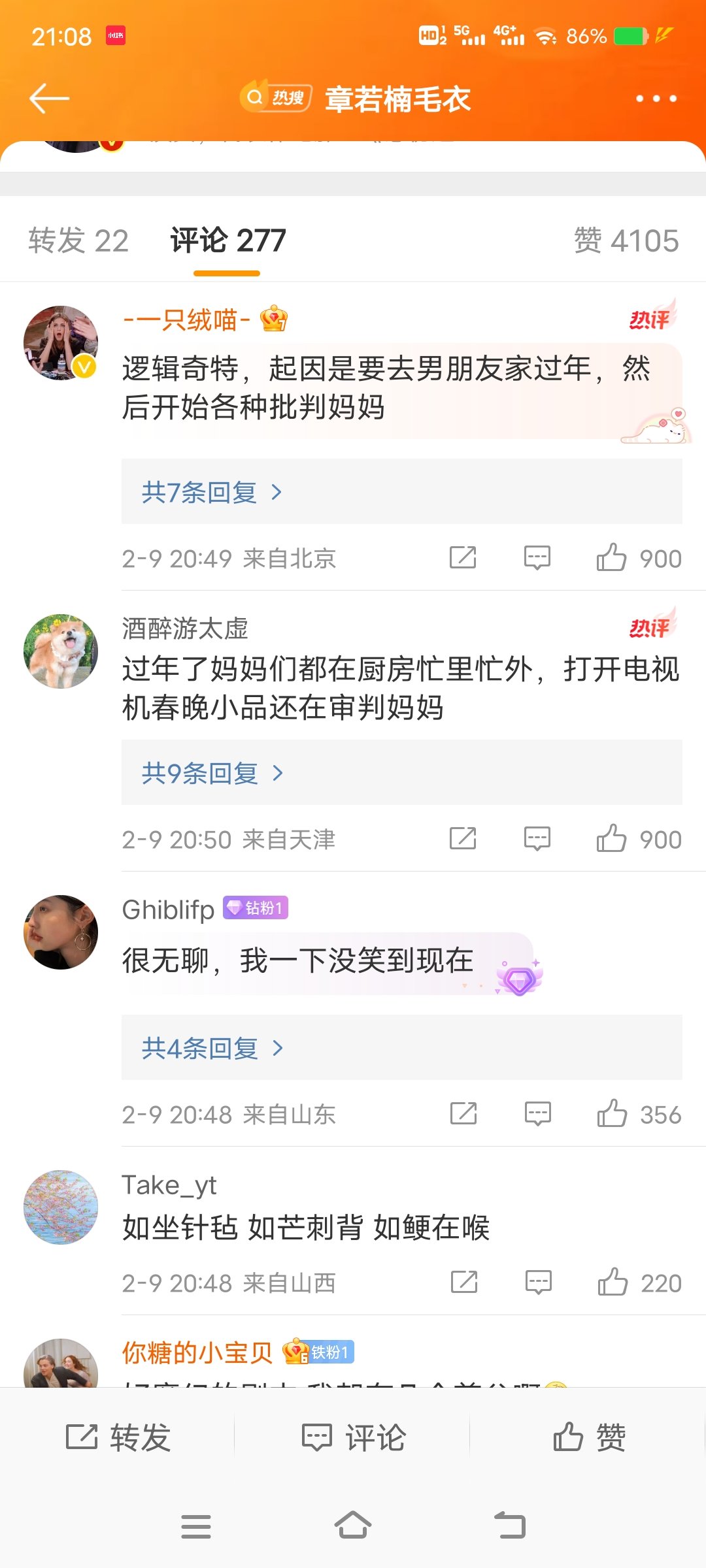Open the three-dot overflow menu
Screen dimensions: 706x1568
coord(656,99)
